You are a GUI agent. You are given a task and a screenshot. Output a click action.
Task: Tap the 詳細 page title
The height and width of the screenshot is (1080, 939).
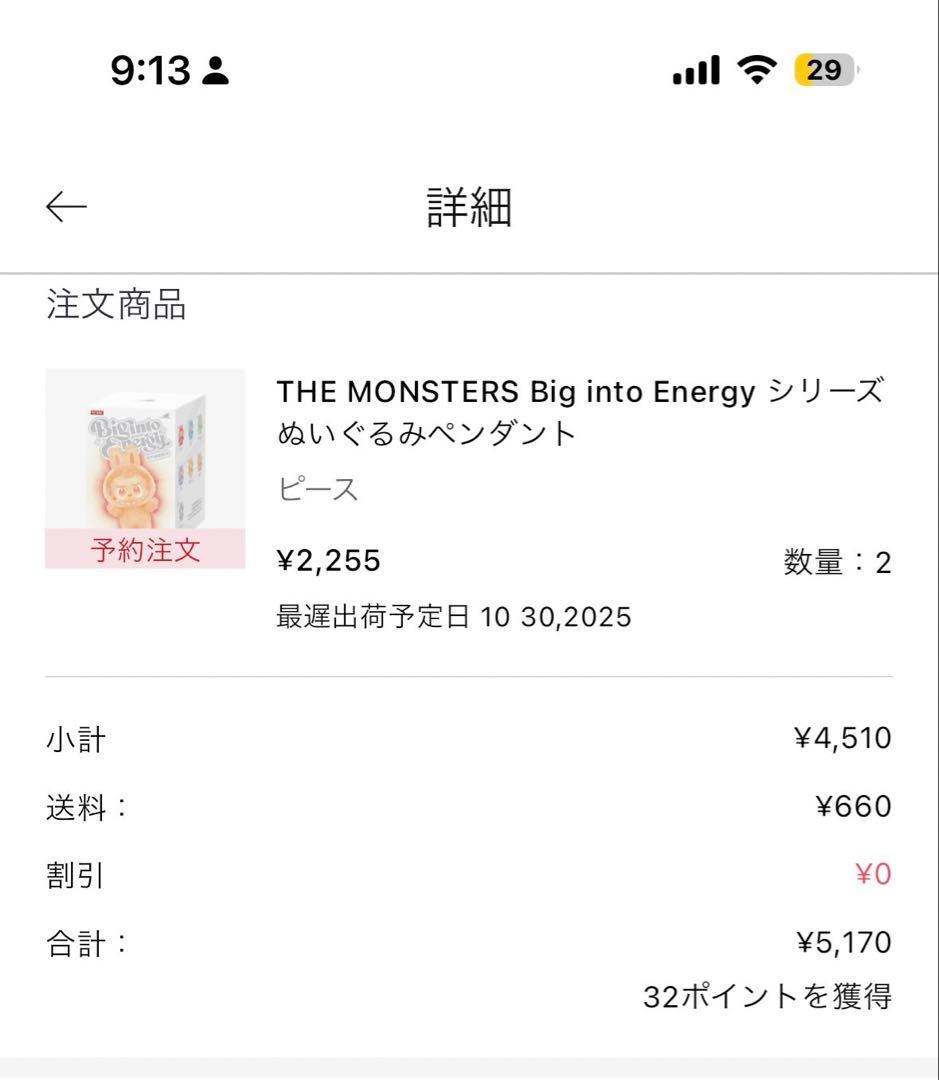(x=469, y=207)
